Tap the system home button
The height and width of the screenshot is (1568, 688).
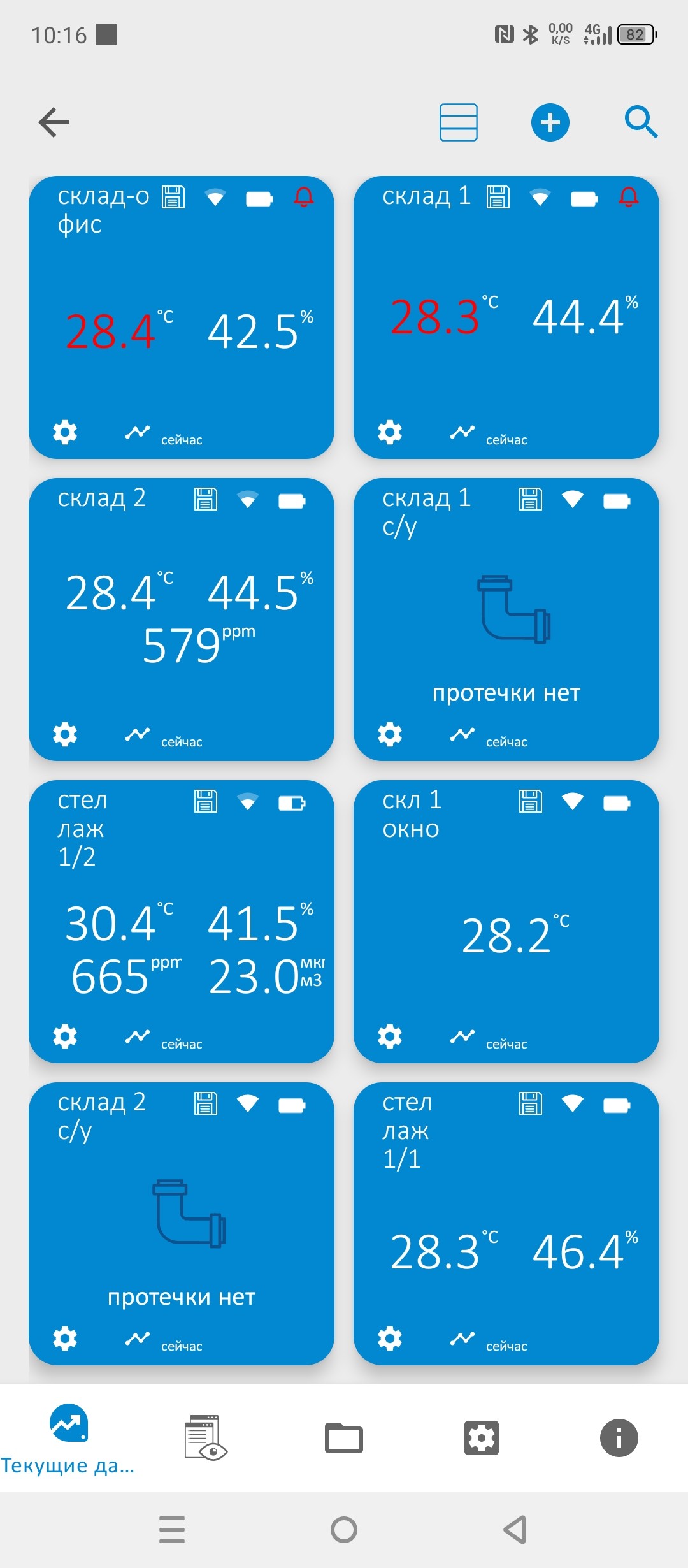344,1530
